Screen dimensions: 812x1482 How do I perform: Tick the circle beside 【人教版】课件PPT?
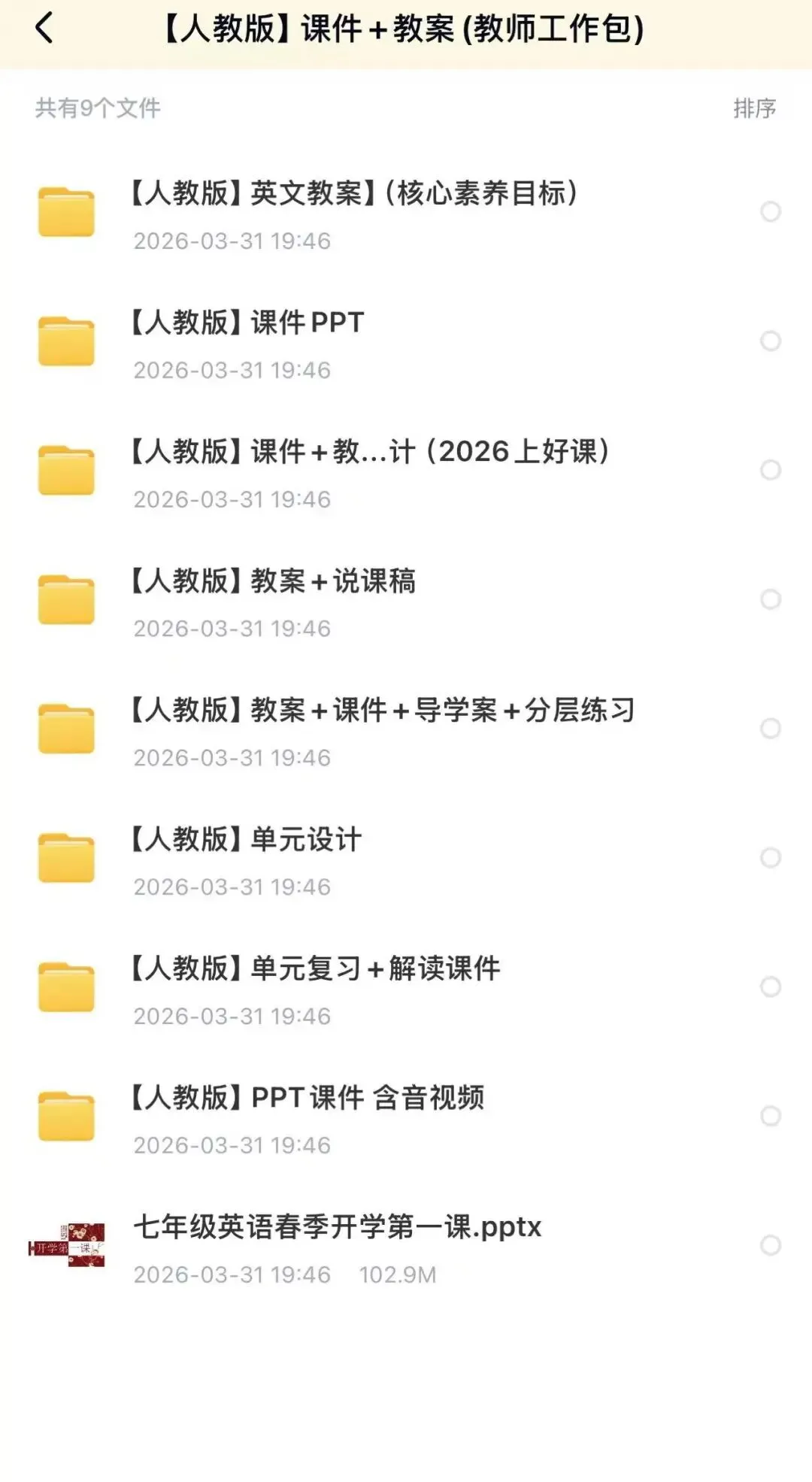point(771,341)
